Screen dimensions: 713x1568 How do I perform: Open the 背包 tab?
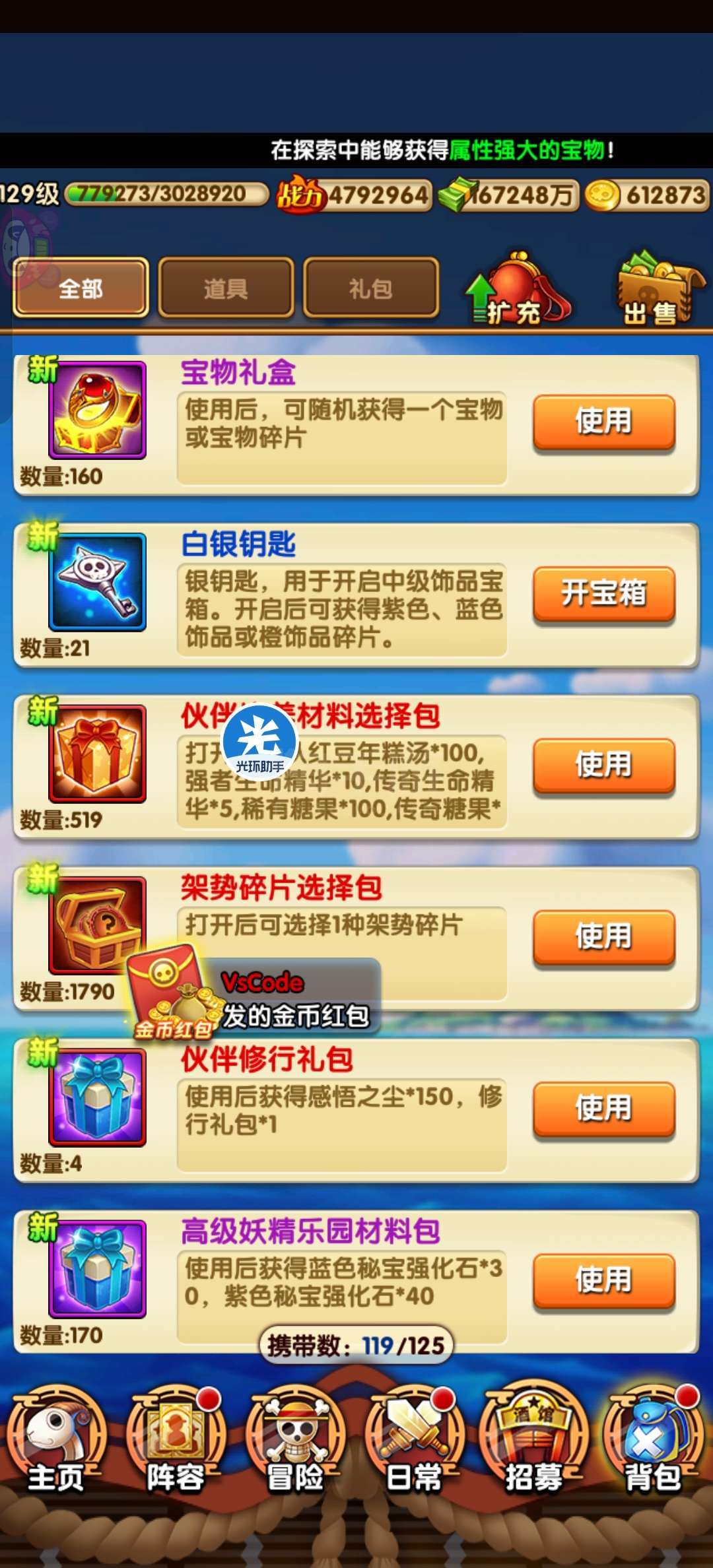coord(653,1440)
